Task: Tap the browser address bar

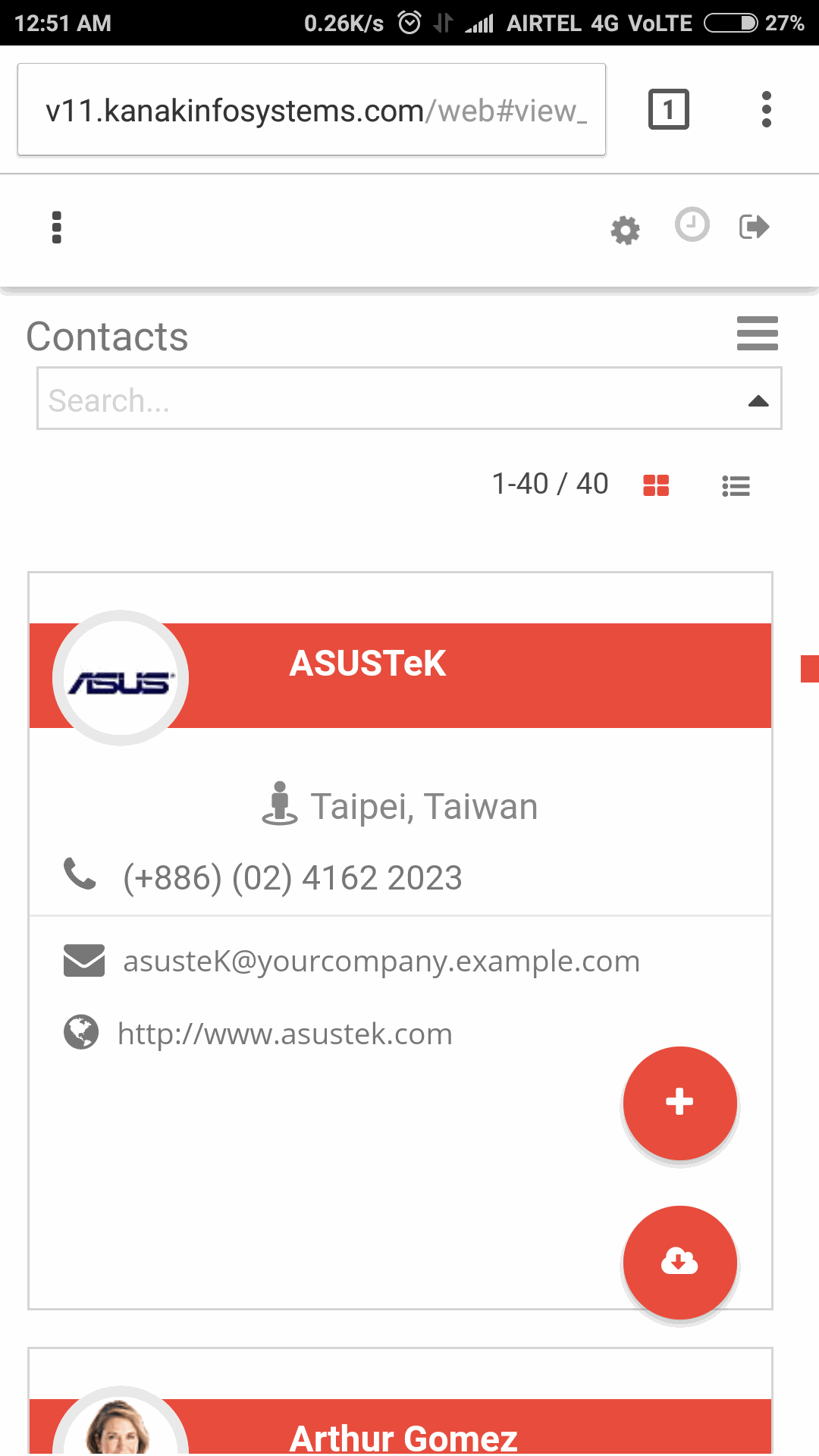Action: (311, 110)
